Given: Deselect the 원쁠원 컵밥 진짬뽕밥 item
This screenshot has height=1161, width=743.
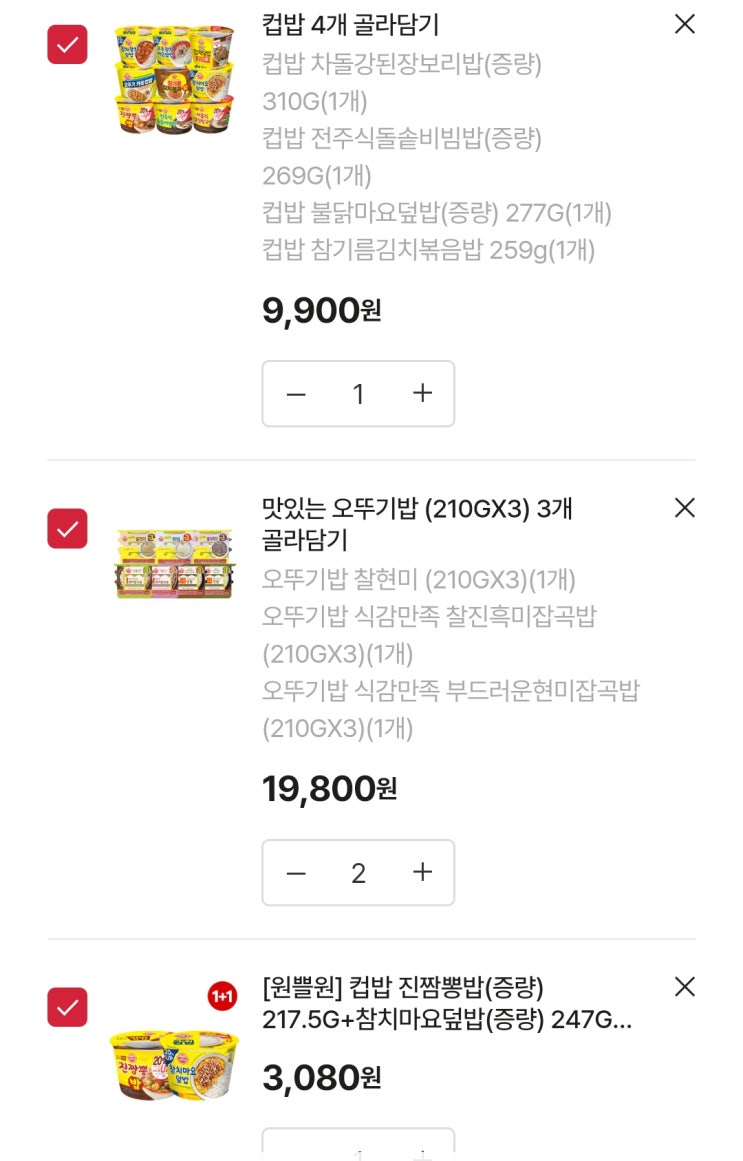Looking at the screenshot, I should click(x=67, y=1007).
